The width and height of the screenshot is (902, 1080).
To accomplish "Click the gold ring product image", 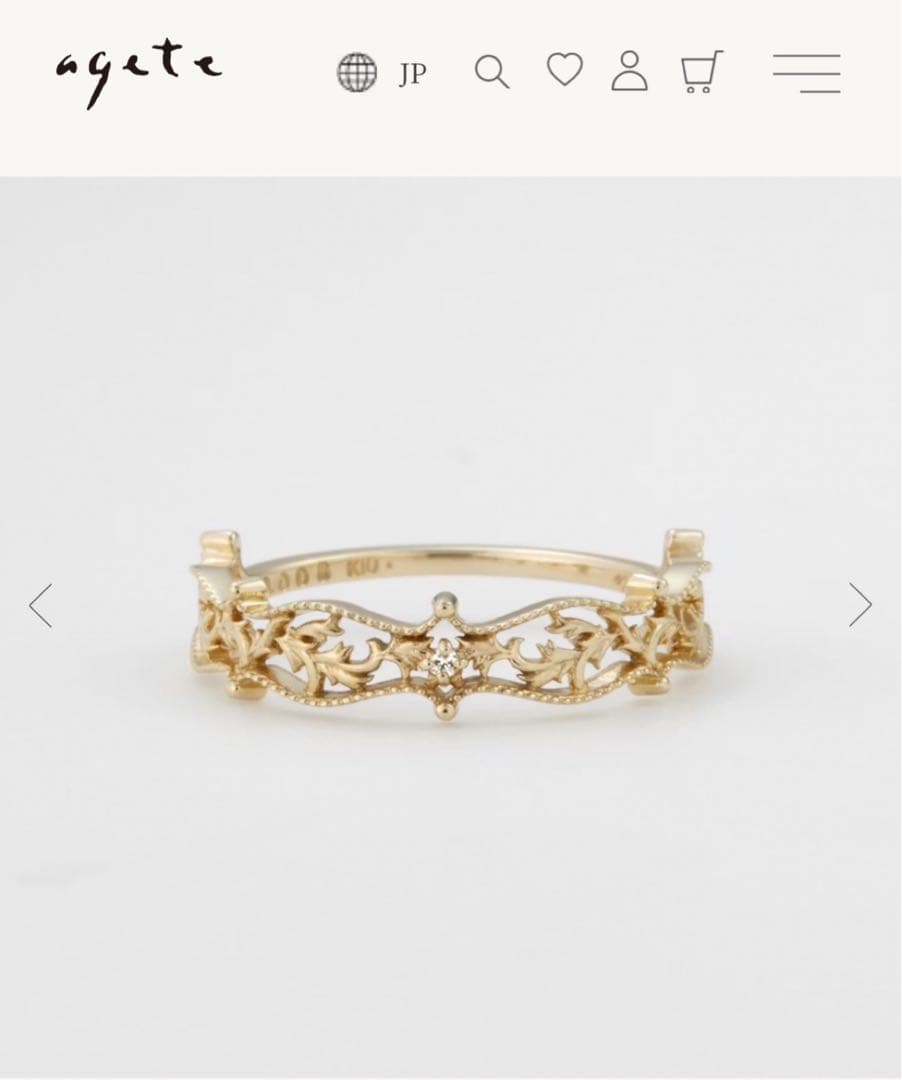I will (451, 620).
